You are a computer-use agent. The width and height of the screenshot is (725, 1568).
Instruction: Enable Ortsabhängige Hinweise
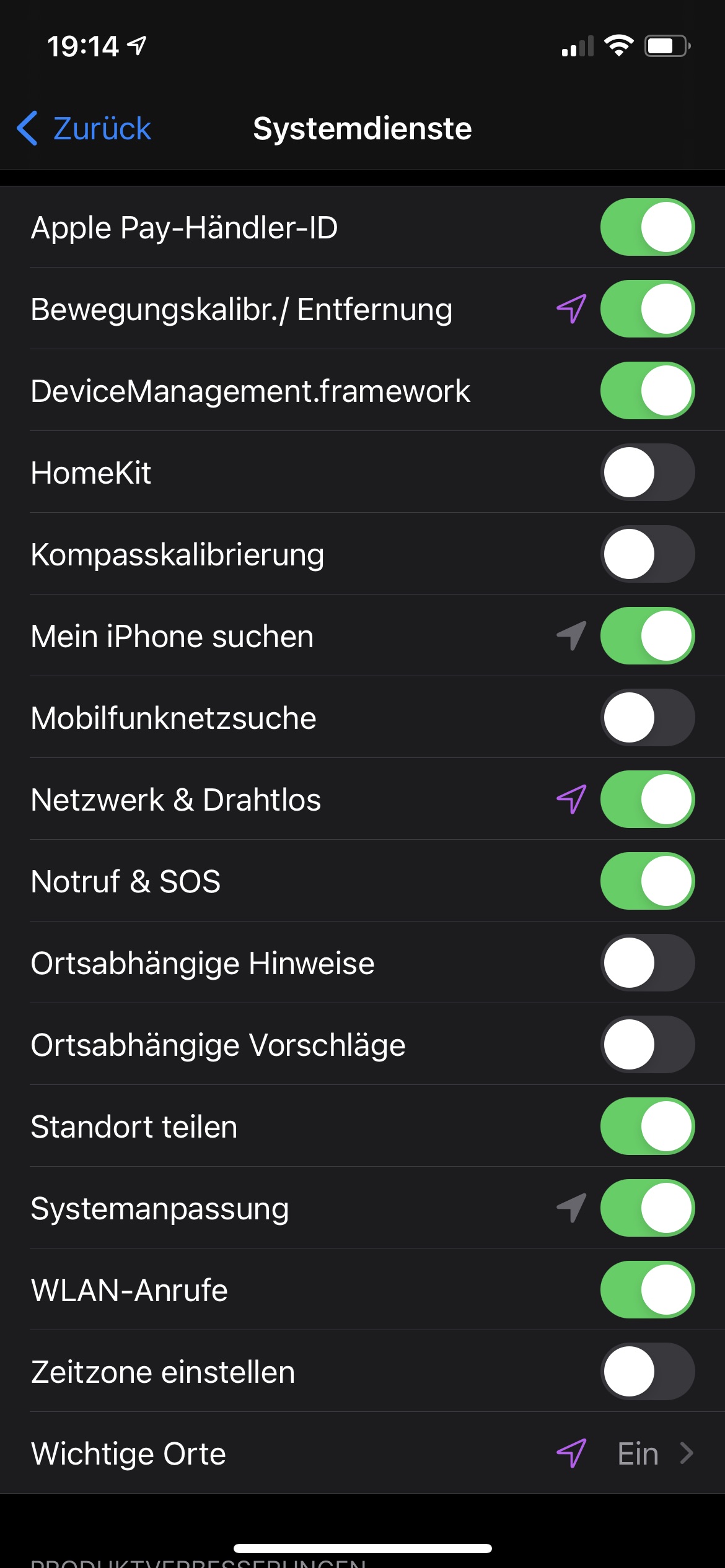coord(647,963)
